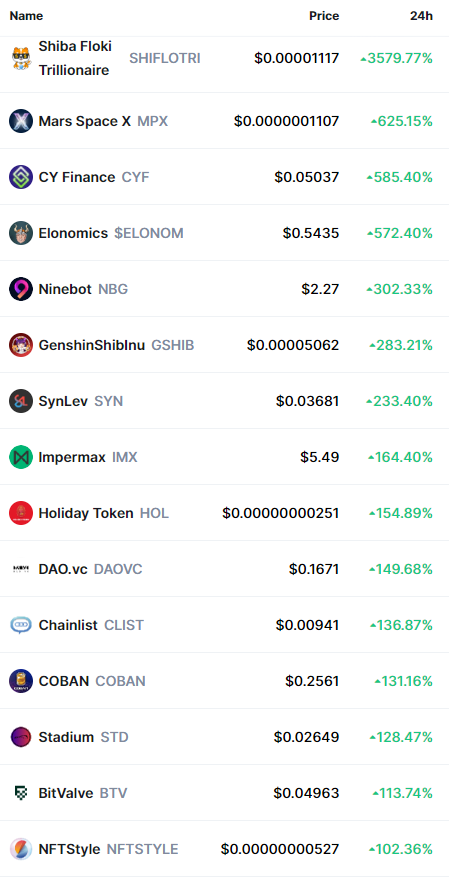The height and width of the screenshot is (879, 449).
Task: Select the Elonomics $ELONOM coin
Action: coord(224,233)
